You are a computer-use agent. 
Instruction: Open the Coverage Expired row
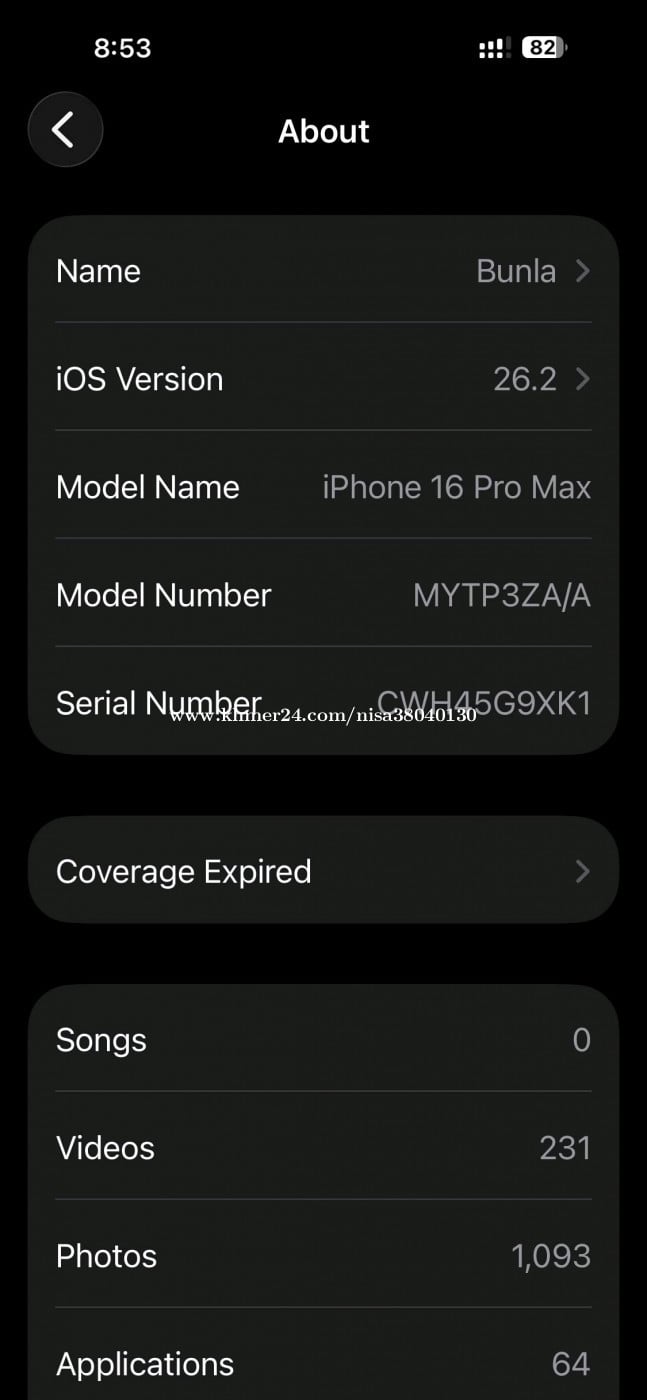pyautogui.click(x=323, y=871)
